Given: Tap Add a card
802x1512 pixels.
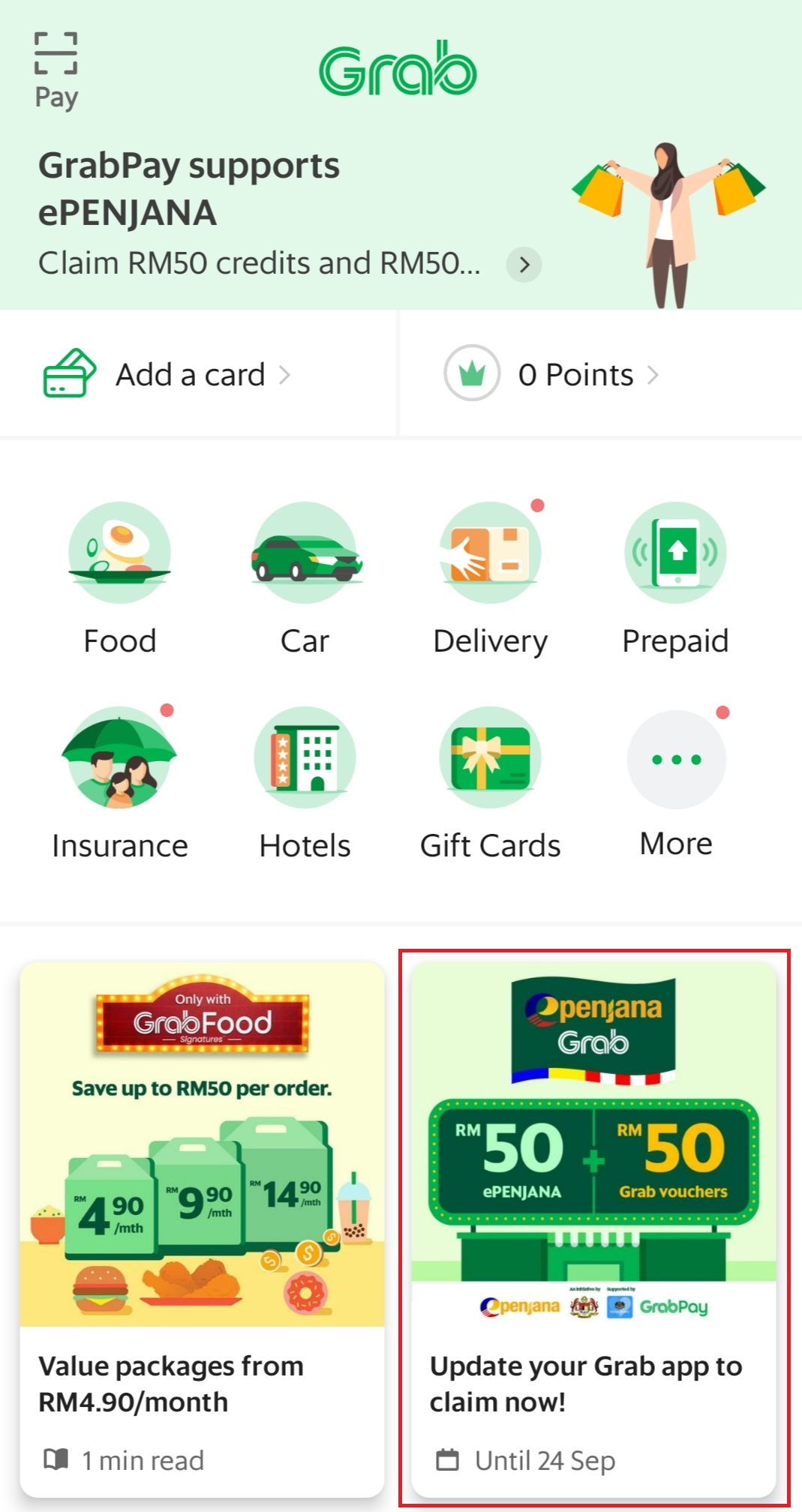Looking at the screenshot, I should (167, 374).
